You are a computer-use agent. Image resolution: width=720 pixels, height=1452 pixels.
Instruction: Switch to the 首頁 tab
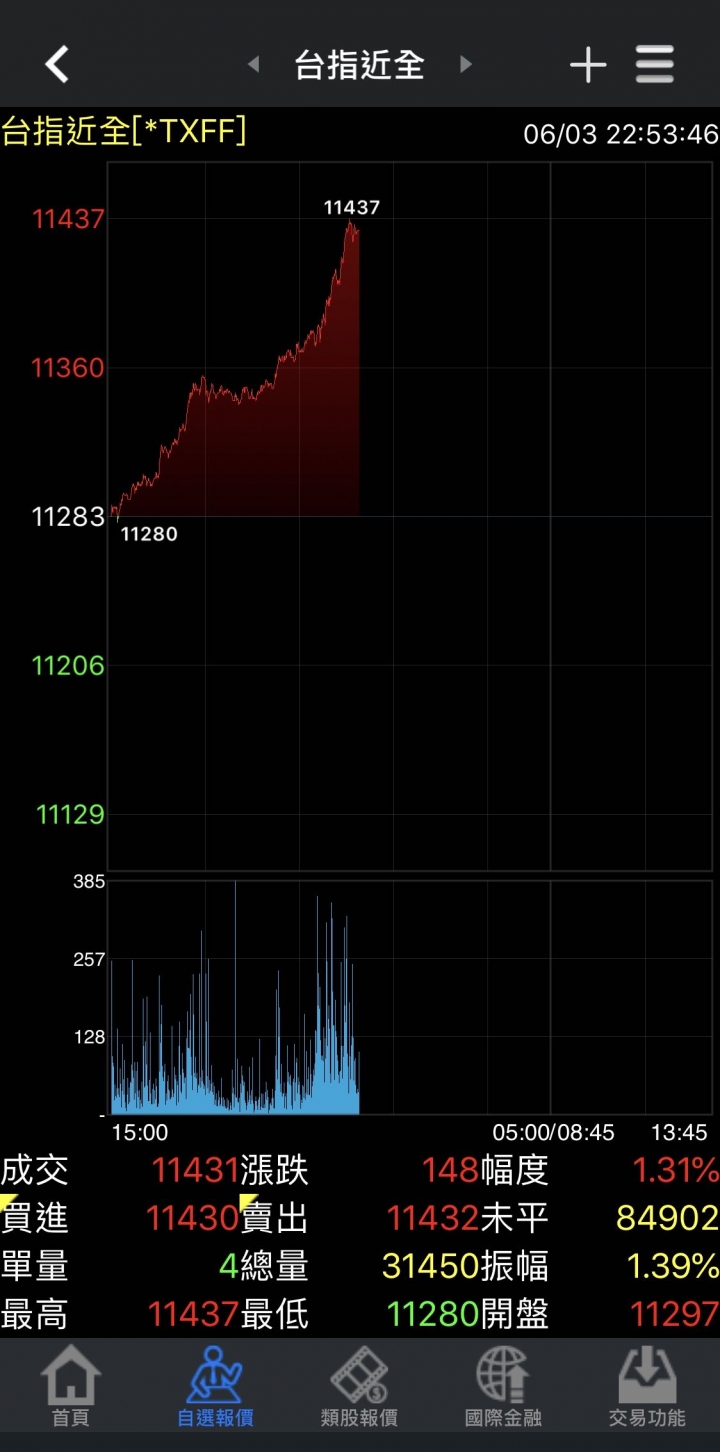pyautogui.click(x=71, y=1386)
